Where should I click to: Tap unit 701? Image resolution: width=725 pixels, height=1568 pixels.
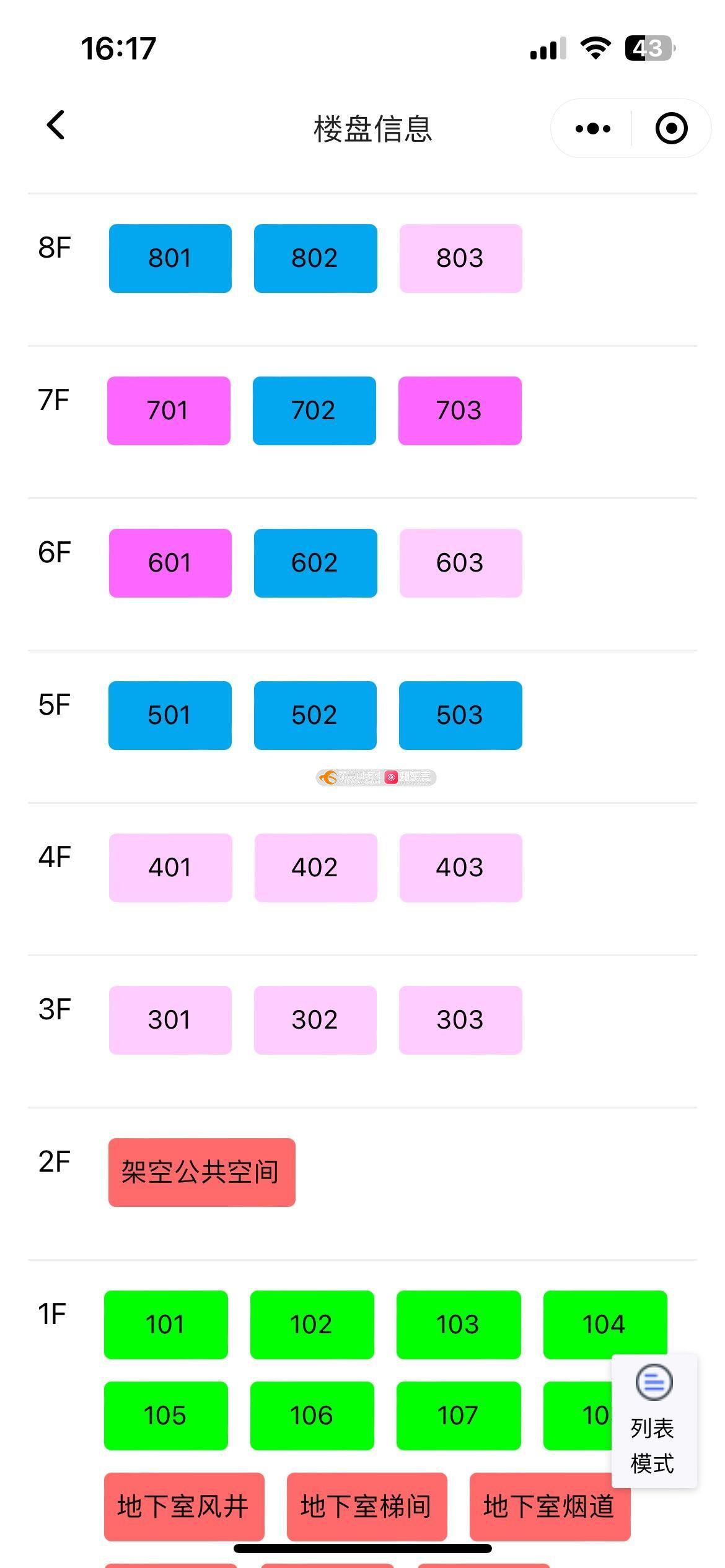[x=169, y=411]
